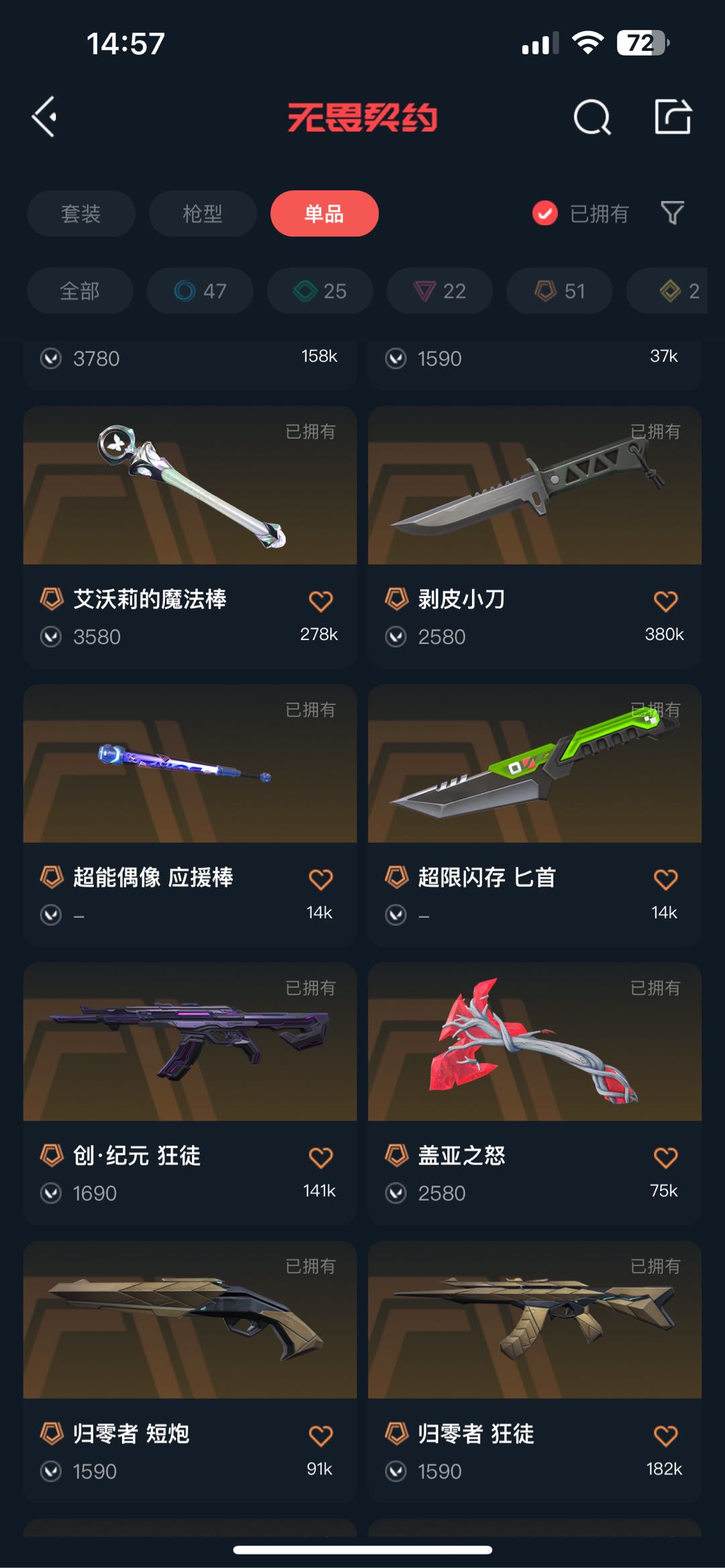Filter by the blue tier chip 47

(x=200, y=291)
